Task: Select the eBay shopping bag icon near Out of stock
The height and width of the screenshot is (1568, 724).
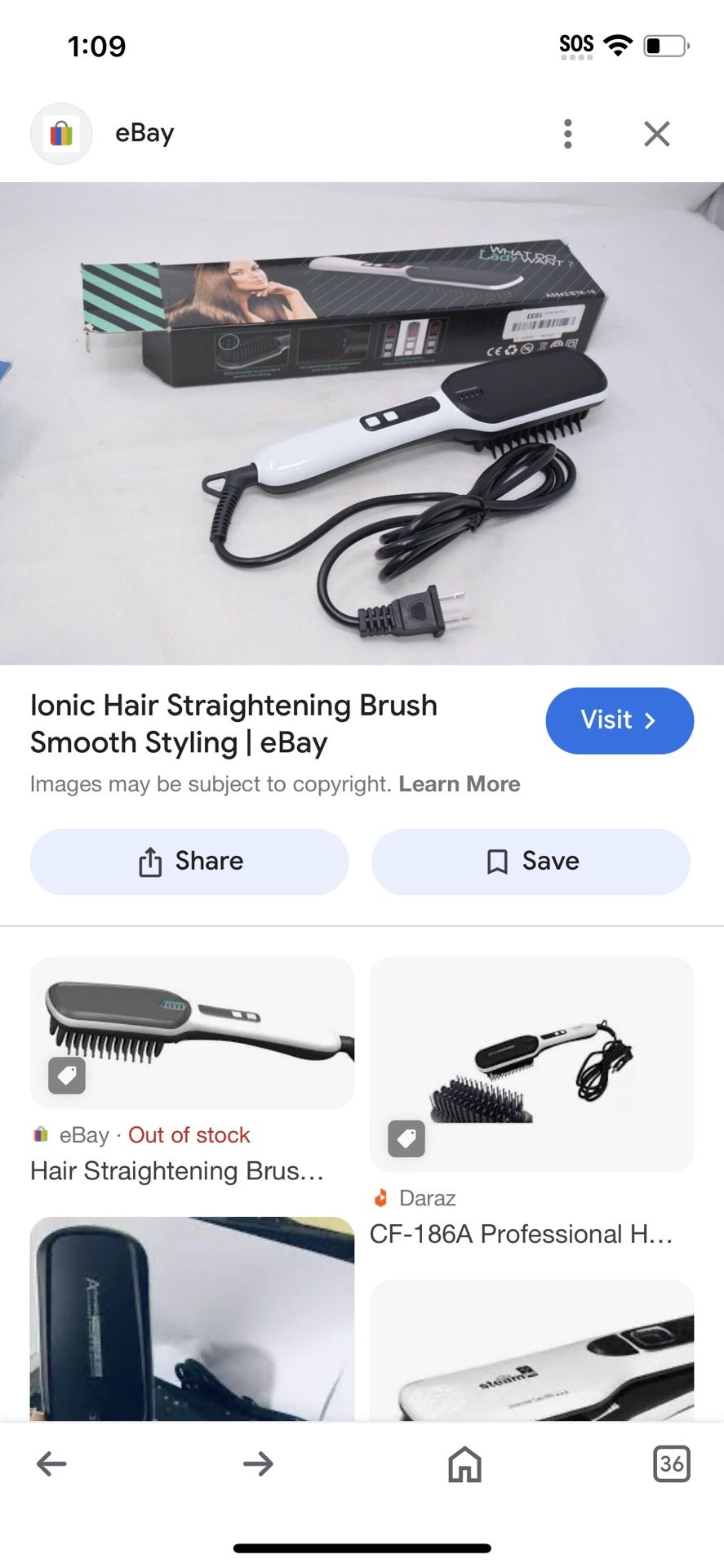Action: click(39, 1134)
